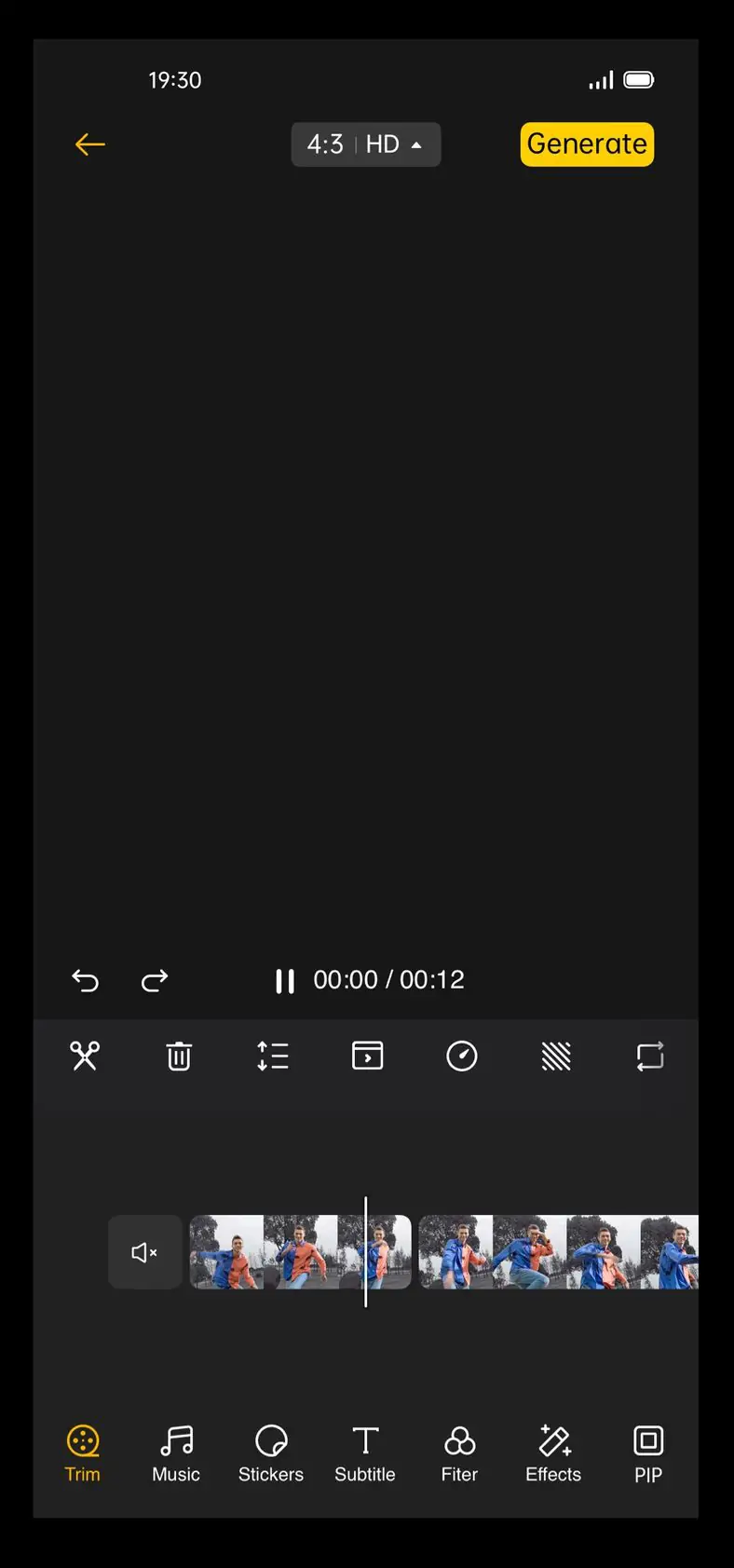This screenshot has width=734, height=1568.
Task: Adjust speed using the speedometer icon
Action: 462,1056
